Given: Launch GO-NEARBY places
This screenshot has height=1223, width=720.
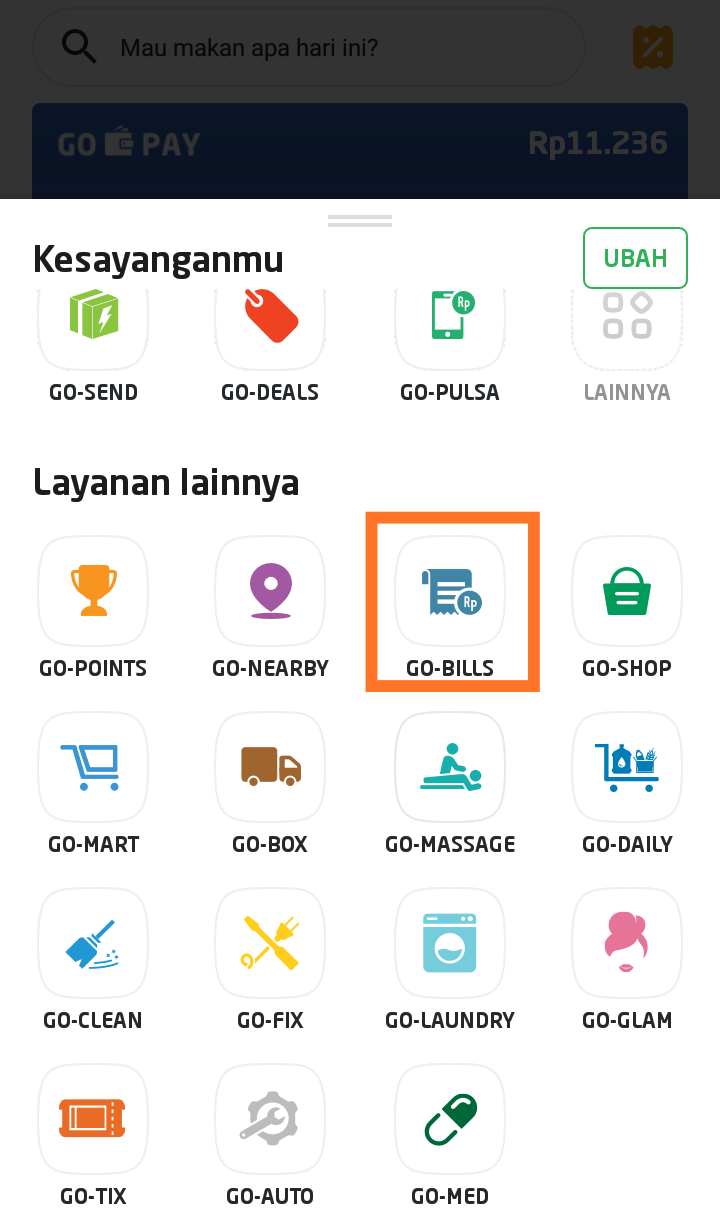Looking at the screenshot, I should (x=270, y=592).
